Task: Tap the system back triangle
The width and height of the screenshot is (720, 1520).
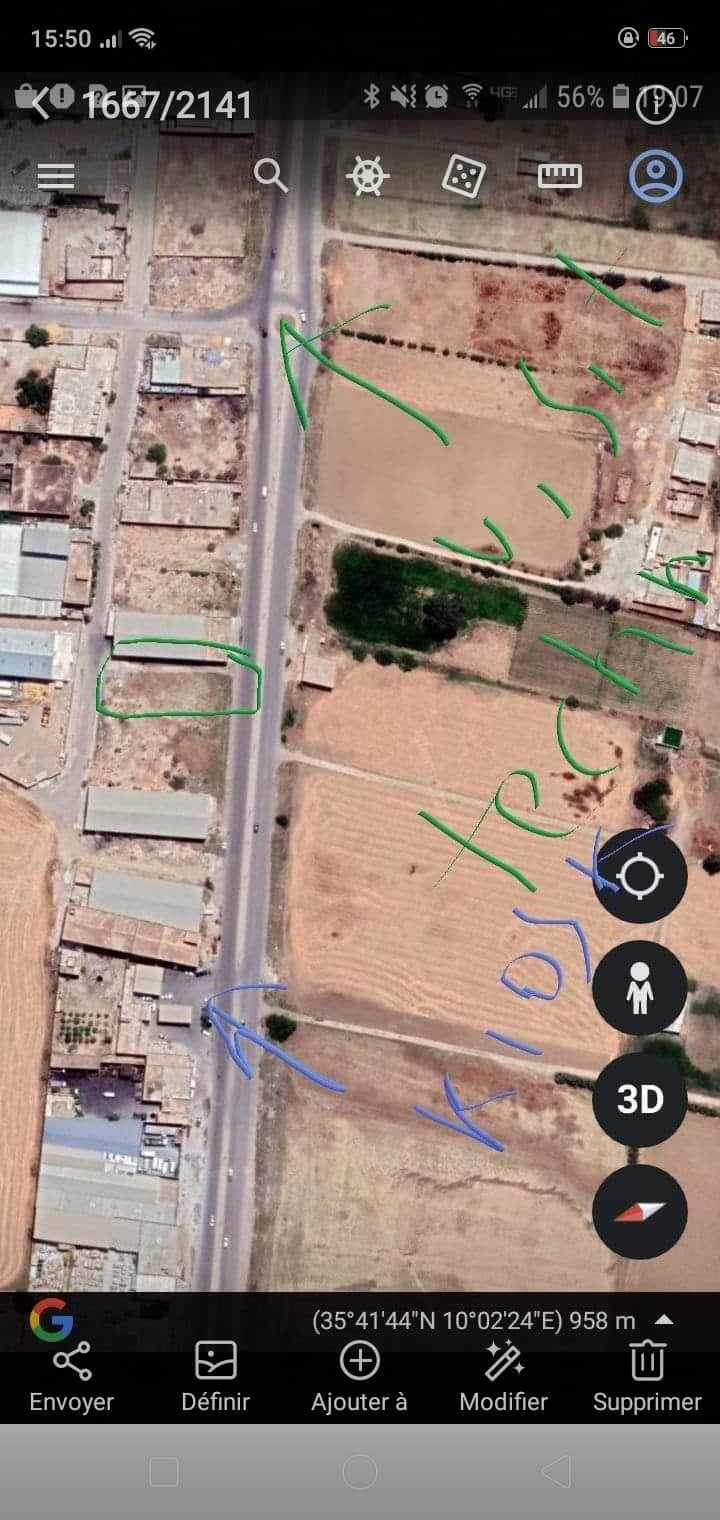Action: point(556,1472)
